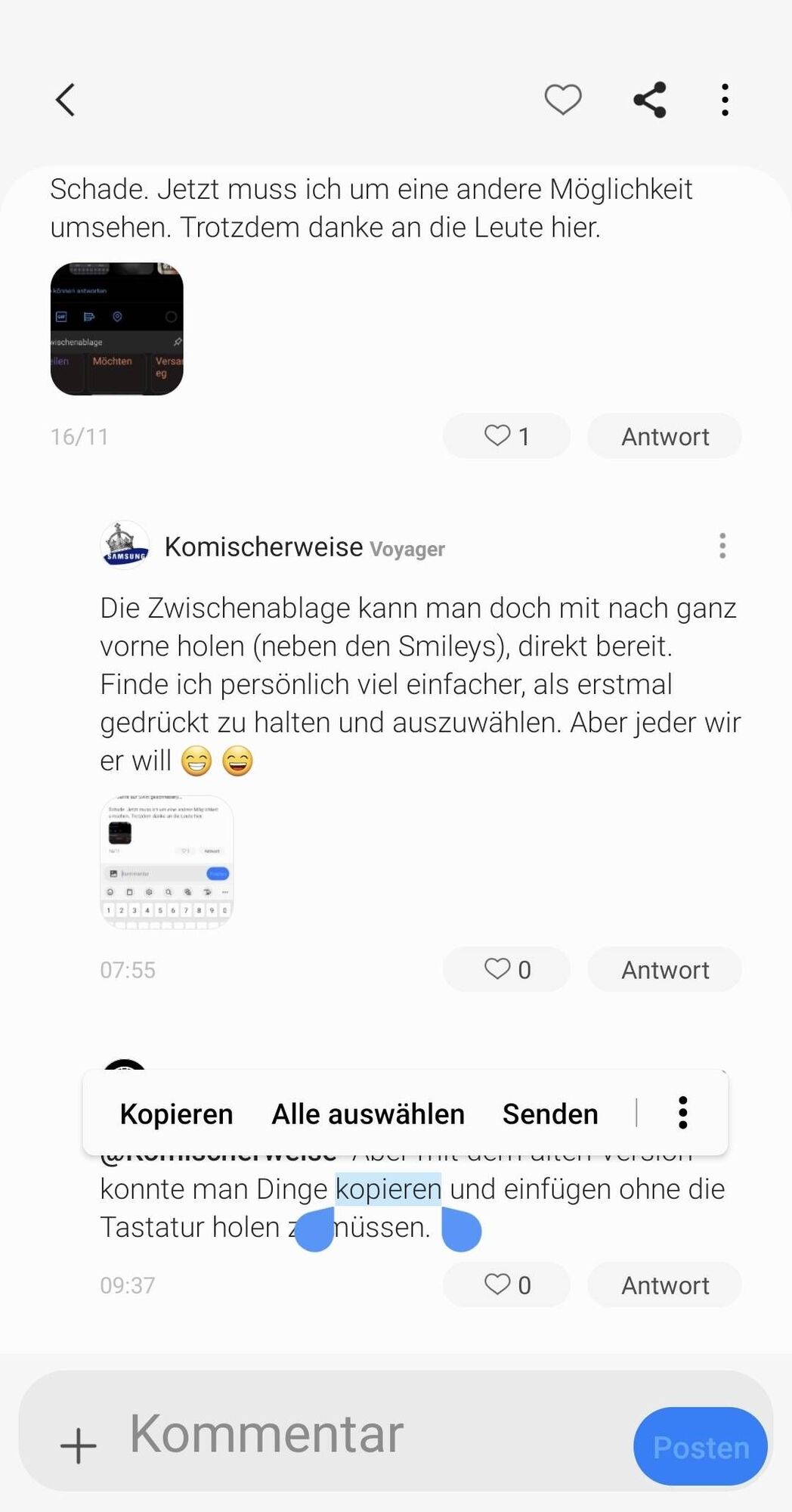View the screenshot in Komischerweise's comment

pyautogui.click(x=166, y=862)
